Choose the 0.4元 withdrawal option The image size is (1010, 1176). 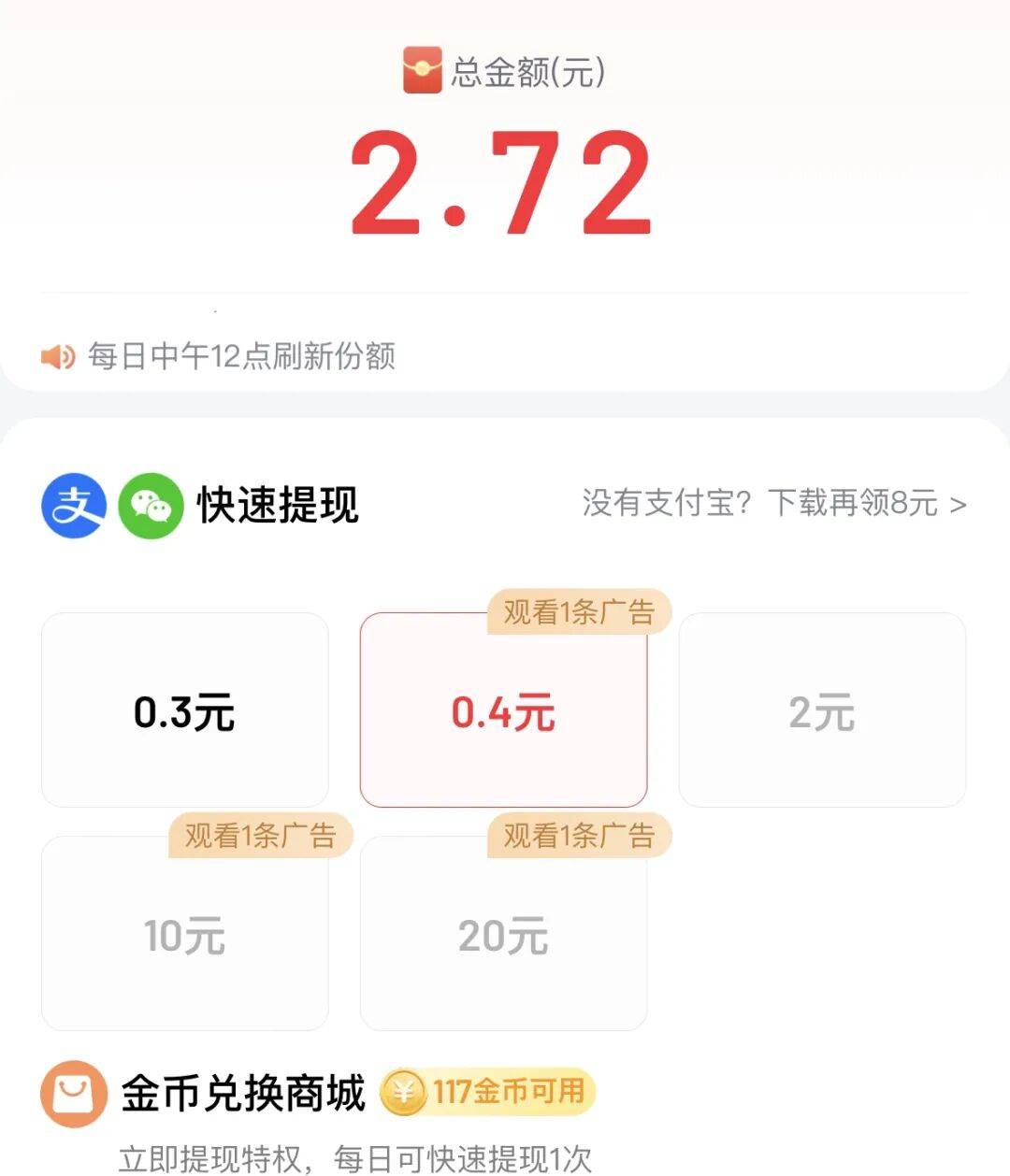pos(503,710)
